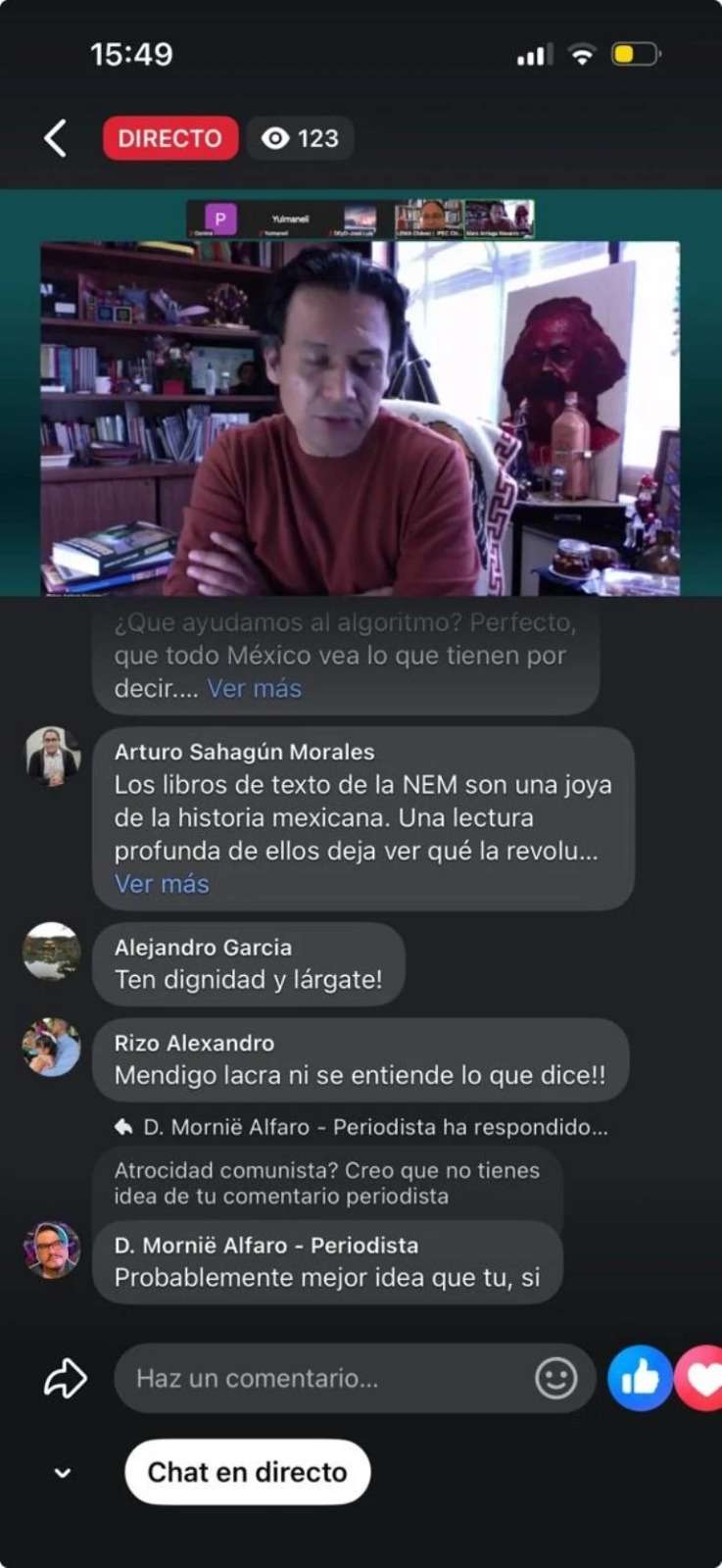Go back with the top-left arrow
Screen dimensions: 722x1568
tap(56, 138)
